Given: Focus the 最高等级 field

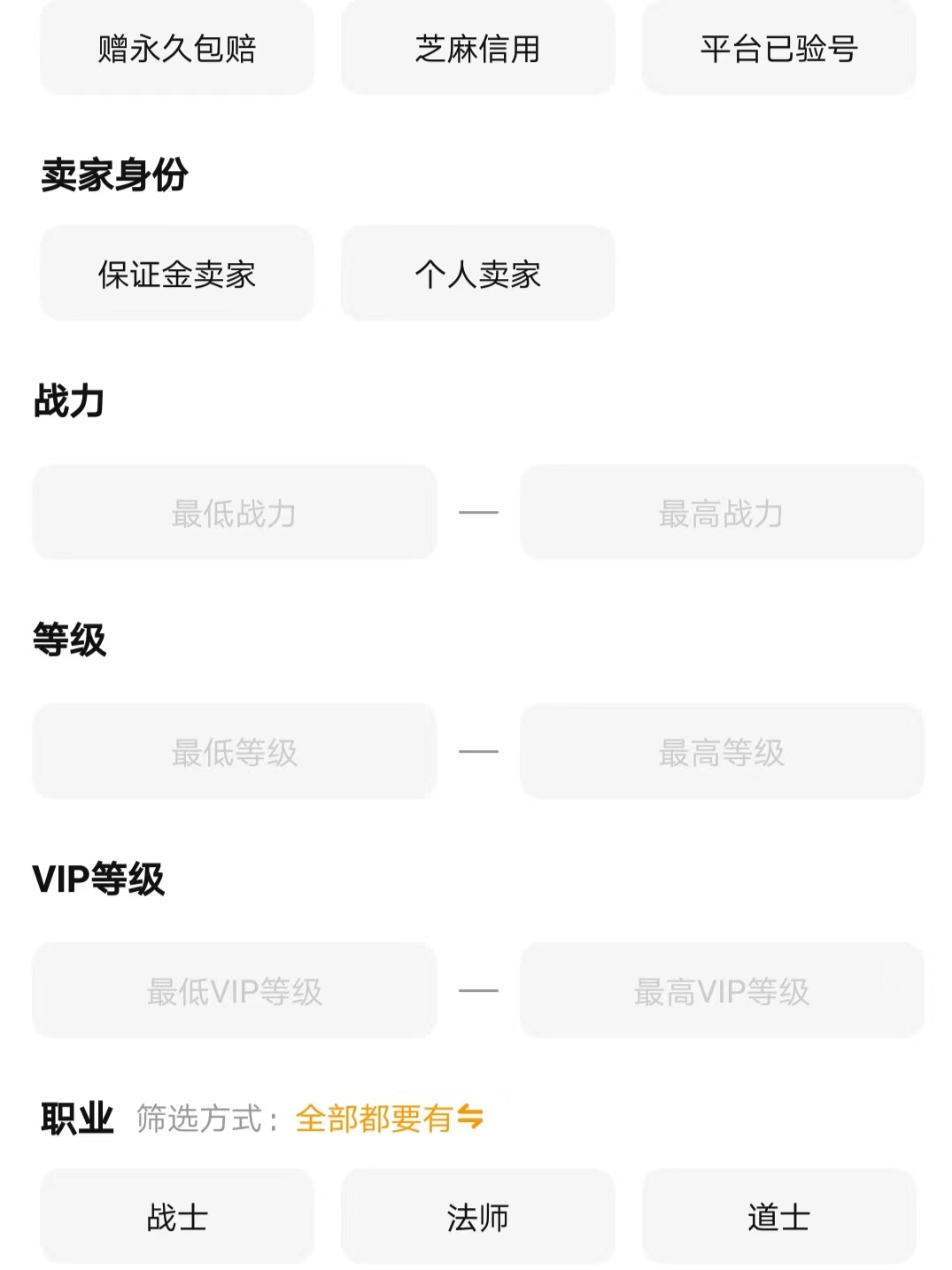Looking at the screenshot, I should (722, 752).
